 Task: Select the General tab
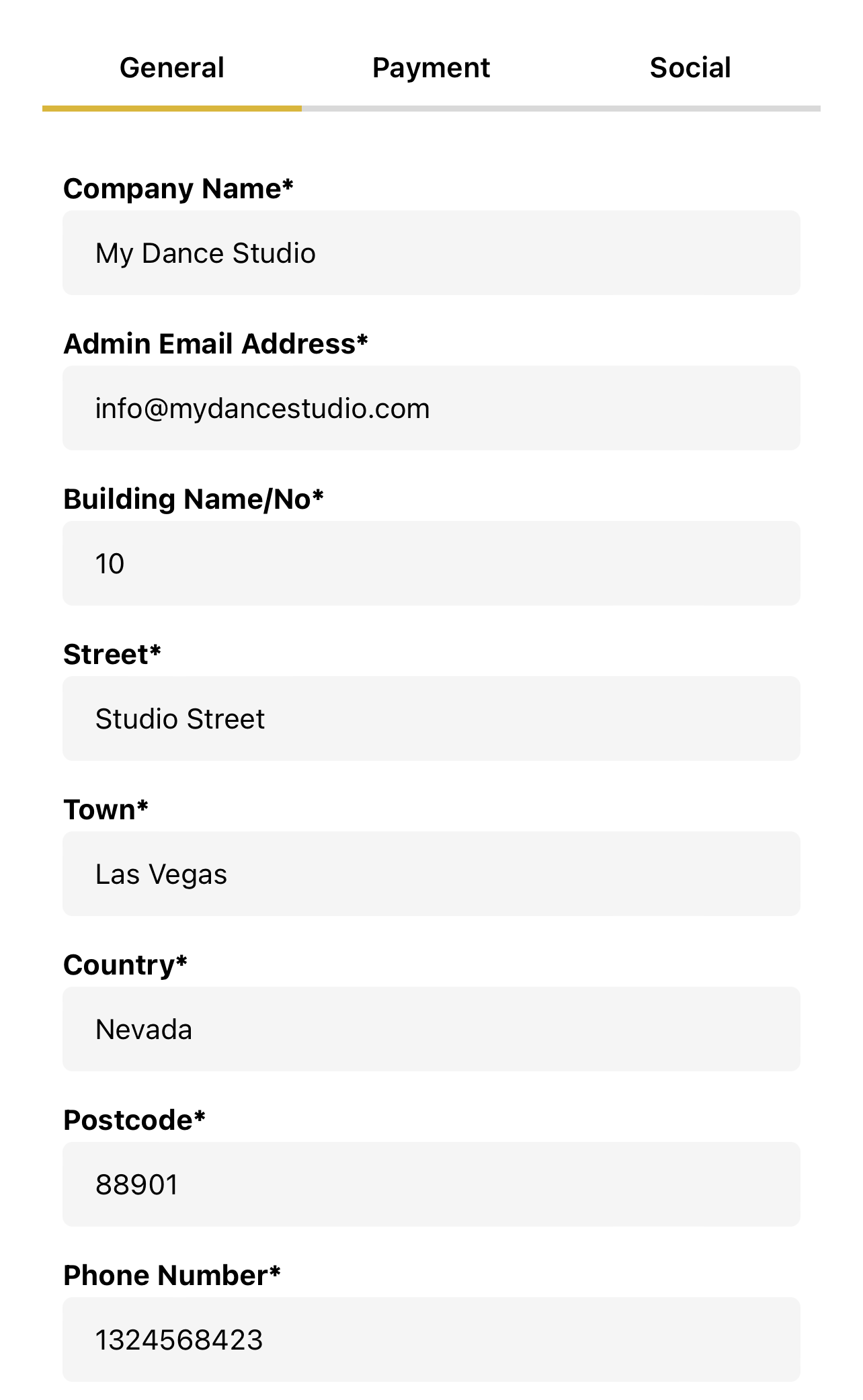coord(172,69)
